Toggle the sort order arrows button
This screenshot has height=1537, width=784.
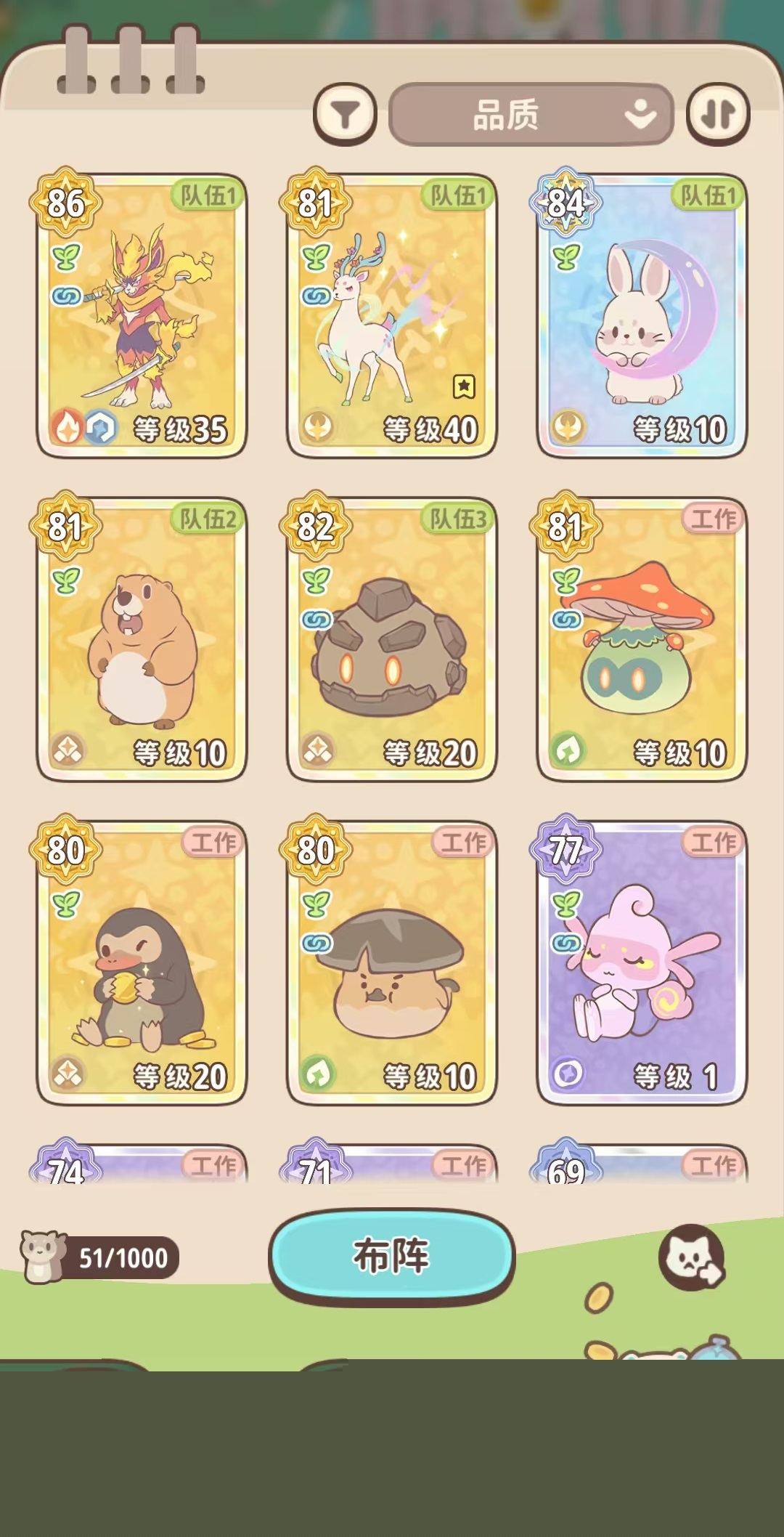click(x=718, y=114)
